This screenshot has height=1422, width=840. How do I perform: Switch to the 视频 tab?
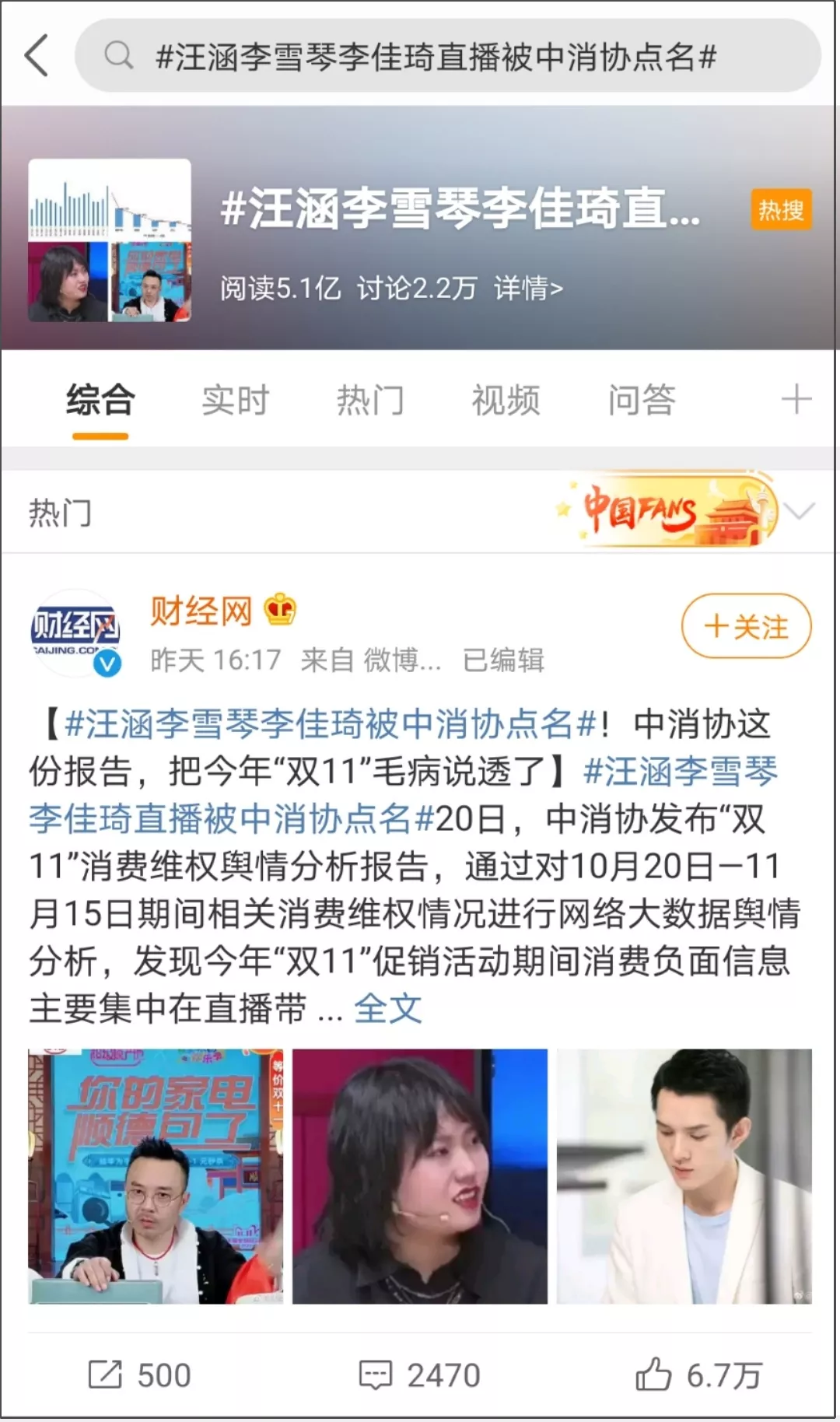click(x=506, y=401)
